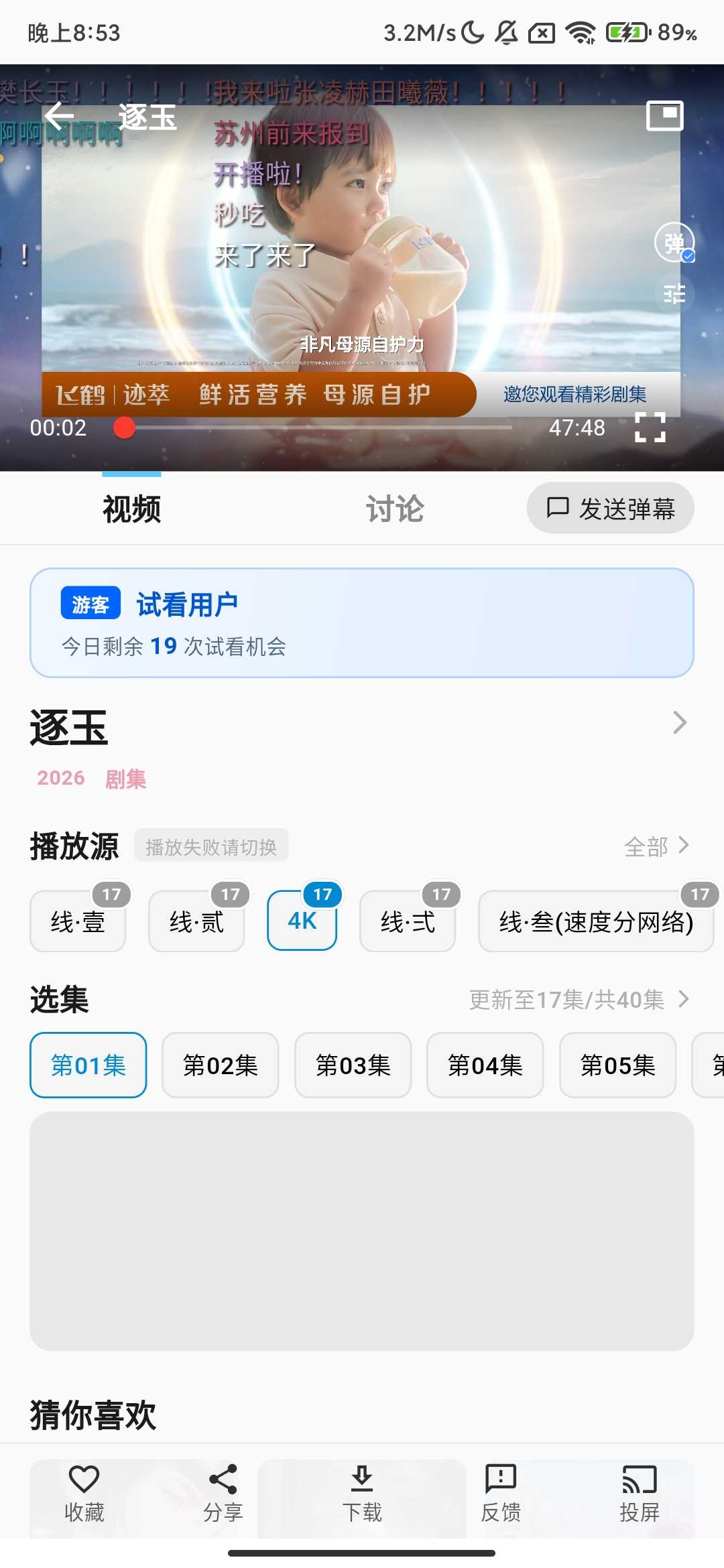Switch source to 线·贰

[x=196, y=922]
